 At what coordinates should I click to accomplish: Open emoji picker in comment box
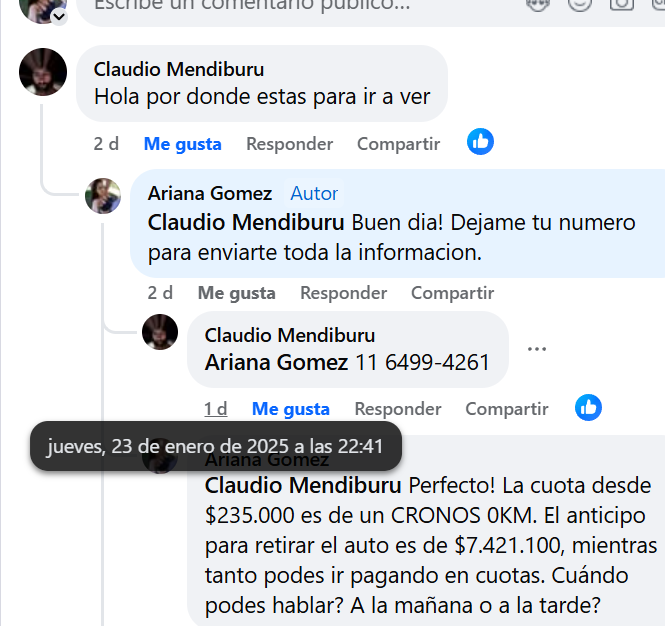tap(578, 4)
